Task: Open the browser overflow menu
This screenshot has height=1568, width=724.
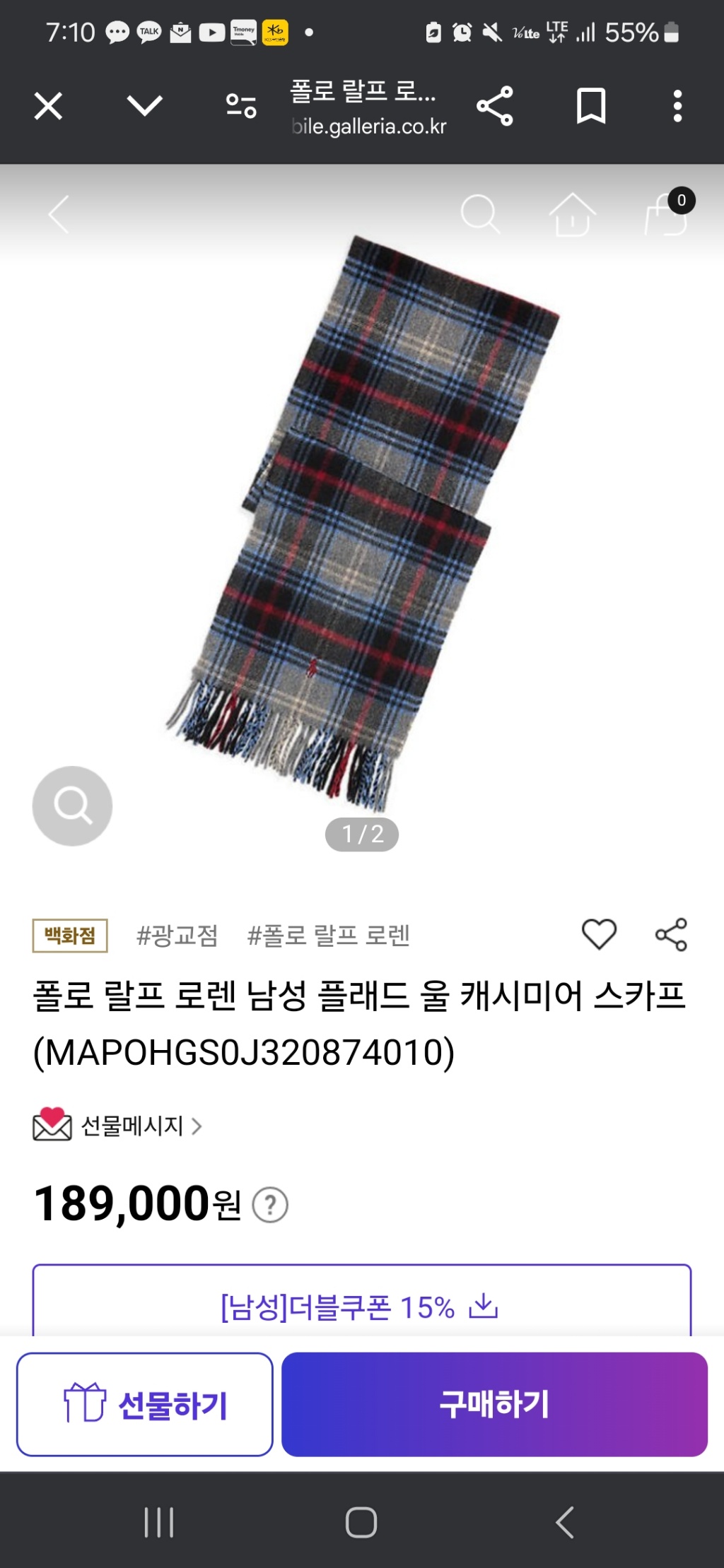Action: (677, 106)
